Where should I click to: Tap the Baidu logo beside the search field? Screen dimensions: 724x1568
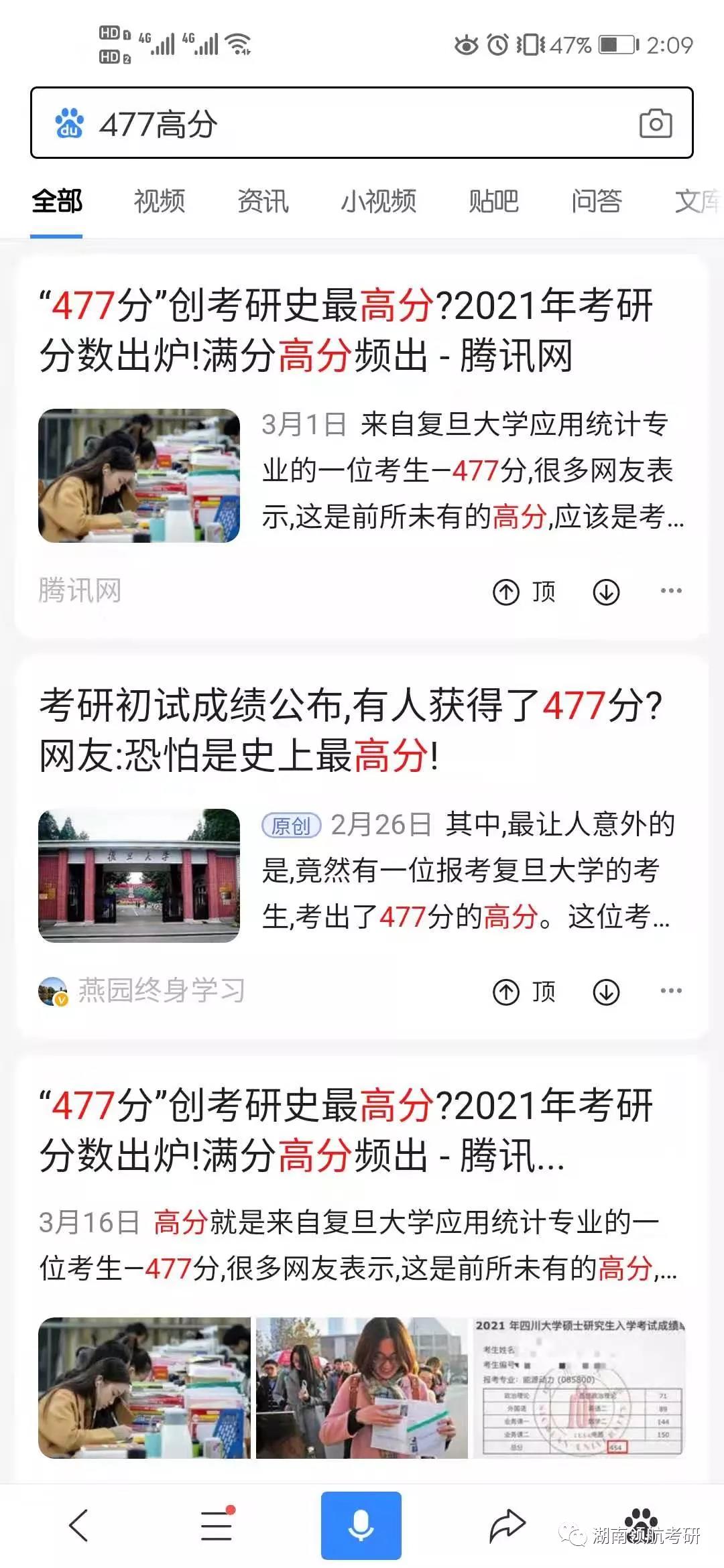coord(69,123)
